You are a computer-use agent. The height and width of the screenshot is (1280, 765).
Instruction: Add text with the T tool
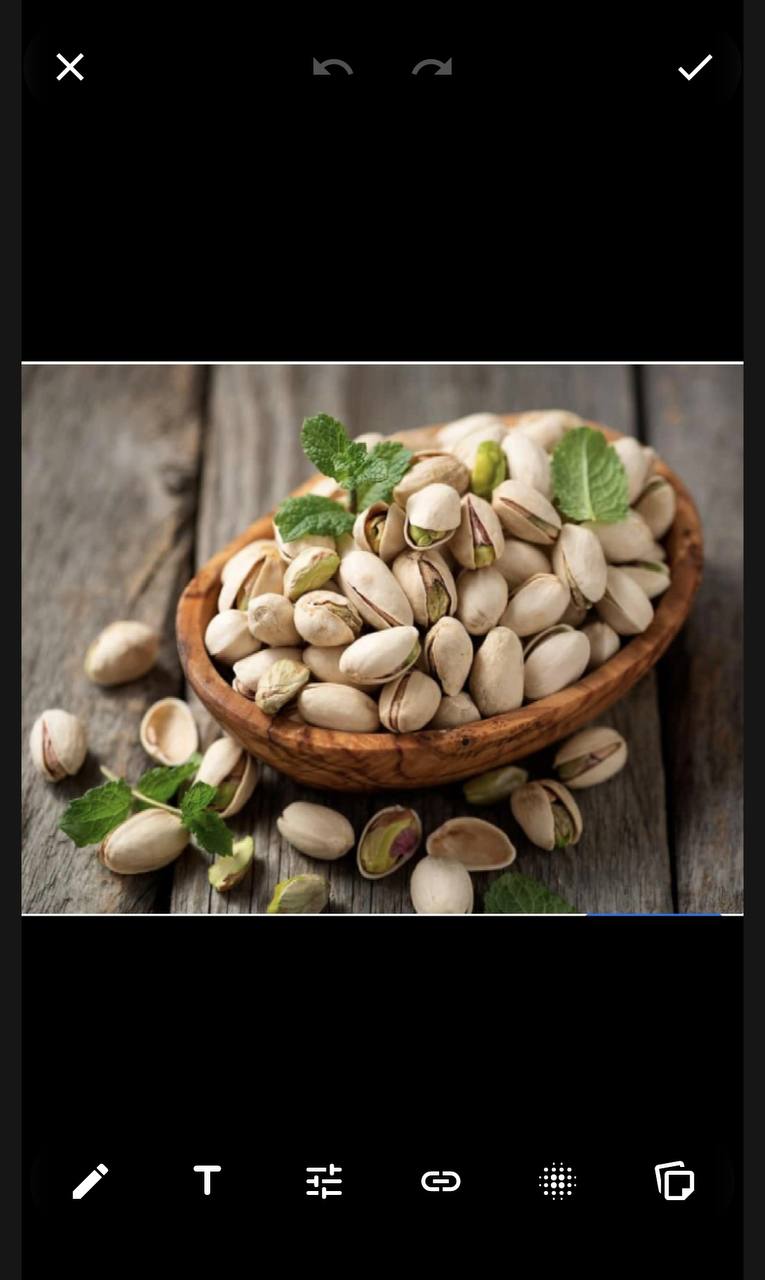pos(207,1181)
